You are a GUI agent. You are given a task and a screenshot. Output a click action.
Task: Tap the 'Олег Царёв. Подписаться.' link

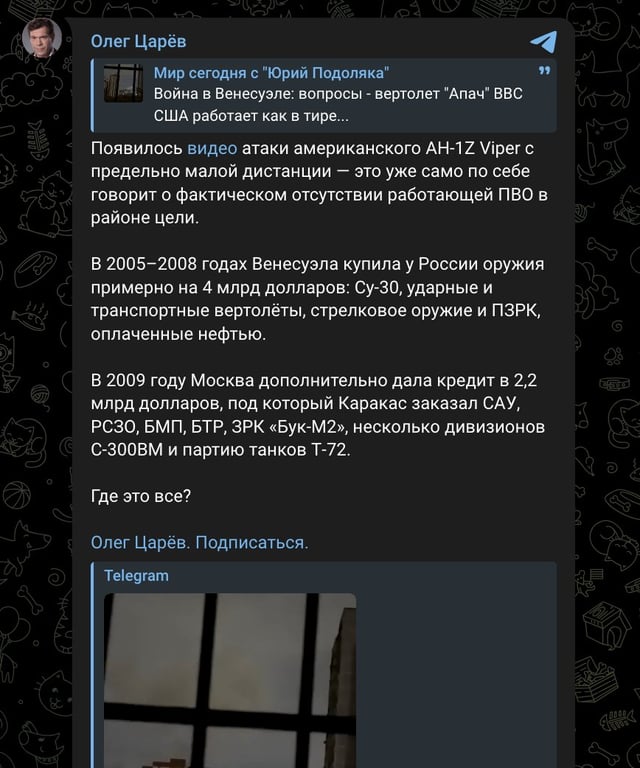pos(200,542)
